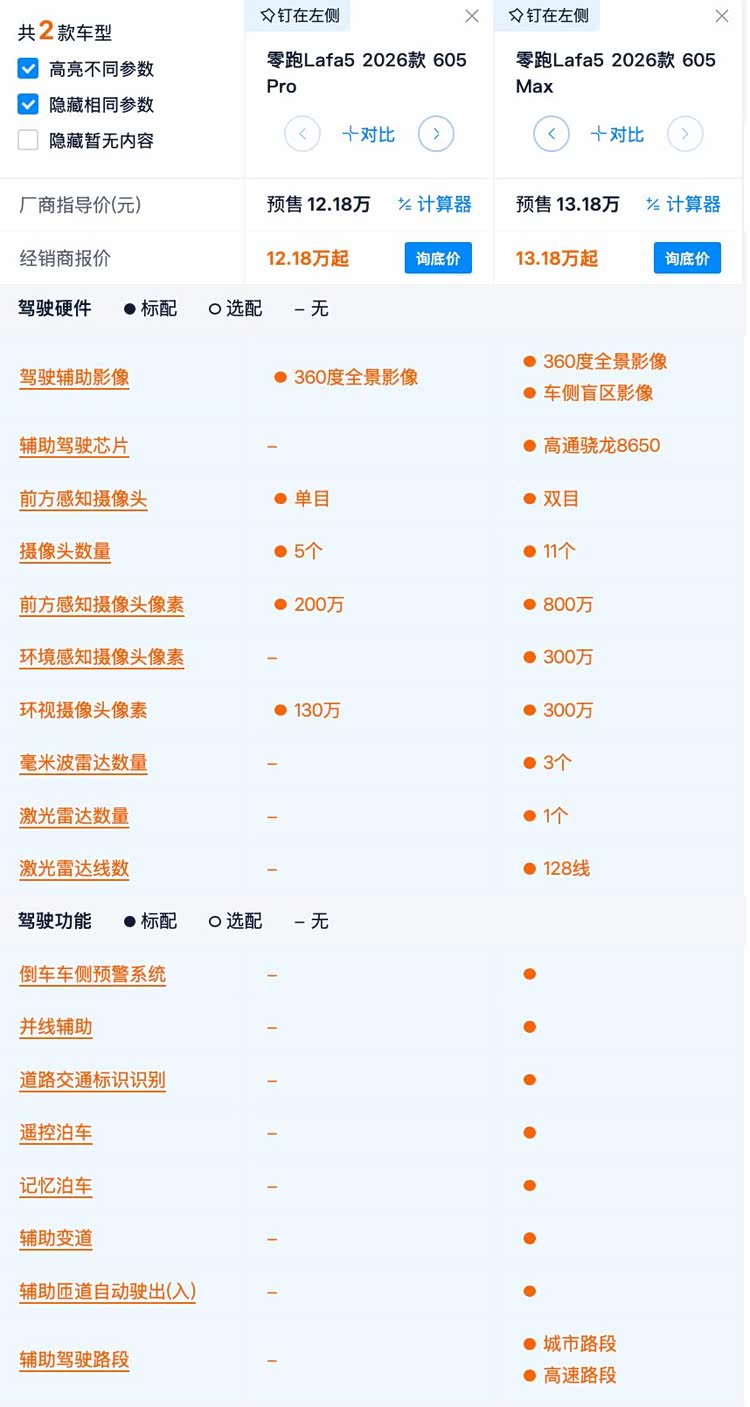The width and height of the screenshot is (750, 1407).
Task: Uncheck the 隐藏相同参数 option
Action: click(x=28, y=105)
